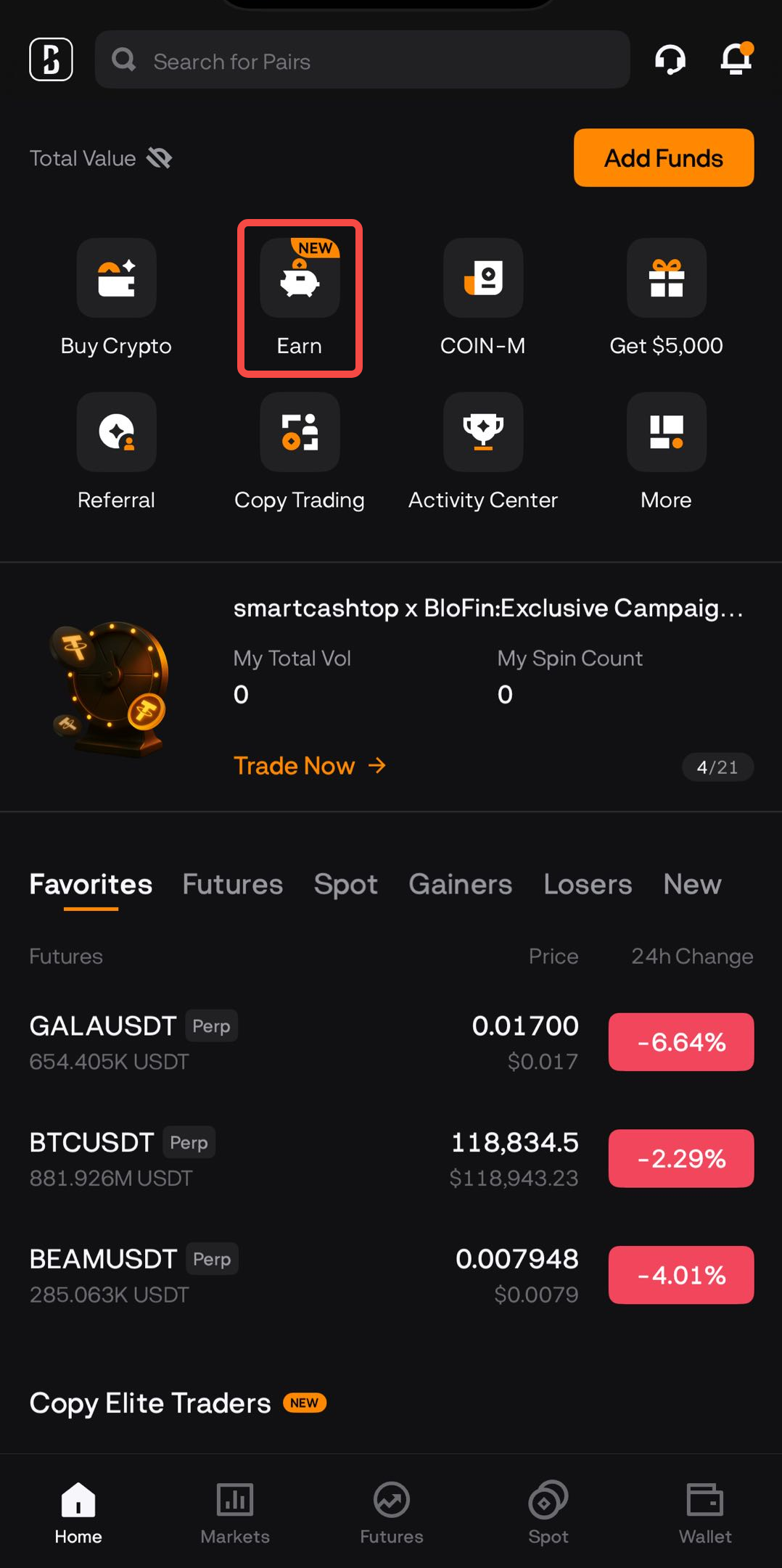Switch to the Gainers tab
This screenshot has height=1568, width=782.
pos(460,884)
